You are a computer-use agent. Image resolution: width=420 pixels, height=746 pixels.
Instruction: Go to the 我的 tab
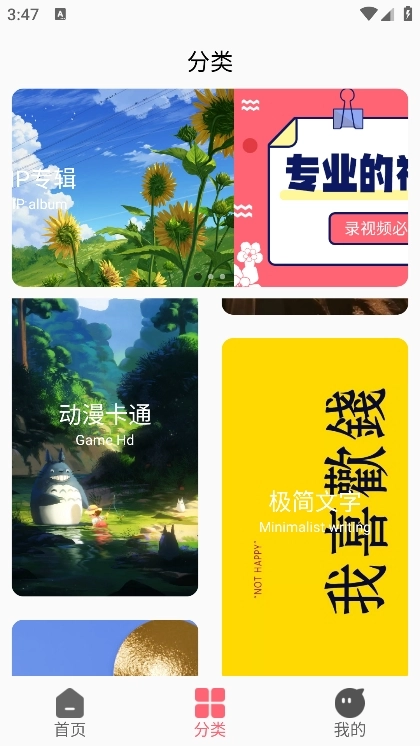350,712
